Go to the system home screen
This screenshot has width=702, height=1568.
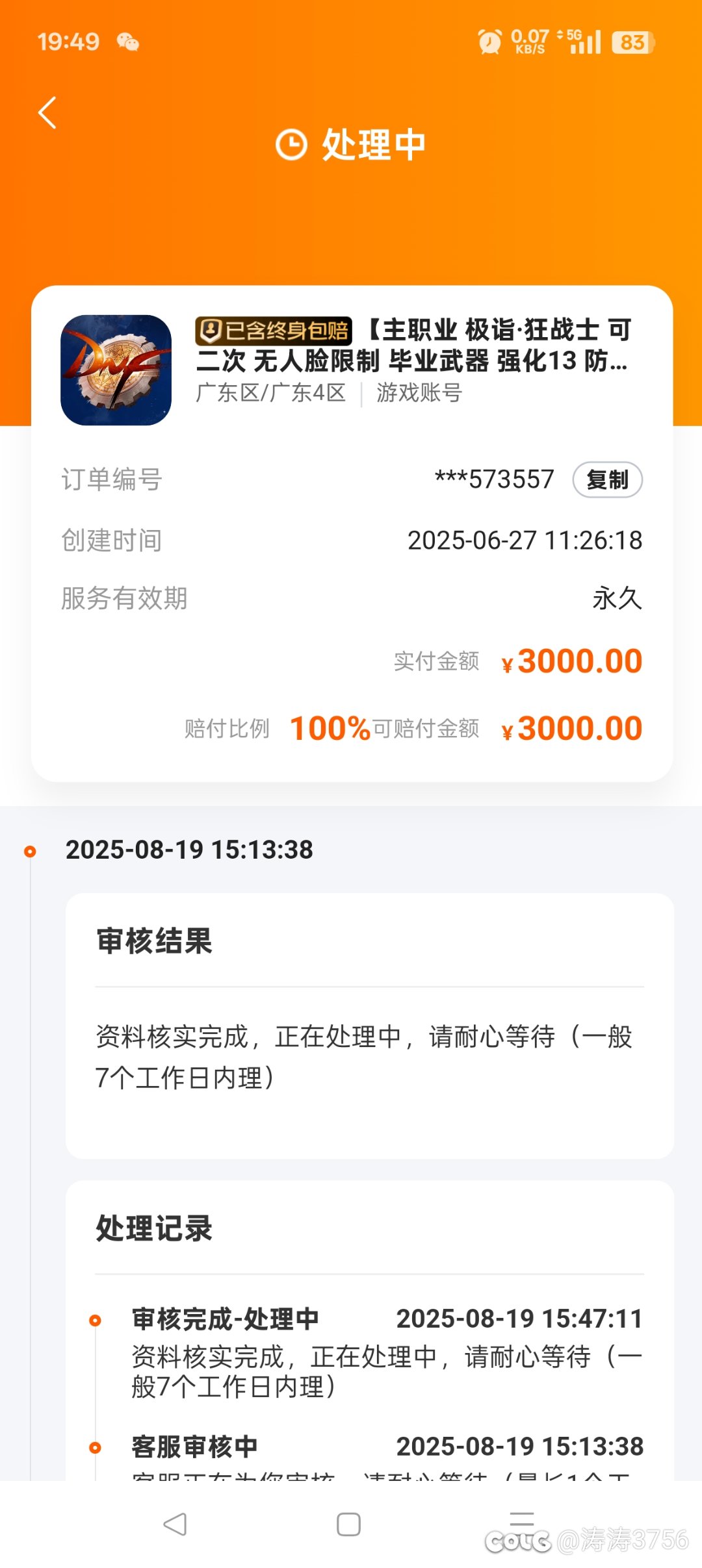[348, 1524]
